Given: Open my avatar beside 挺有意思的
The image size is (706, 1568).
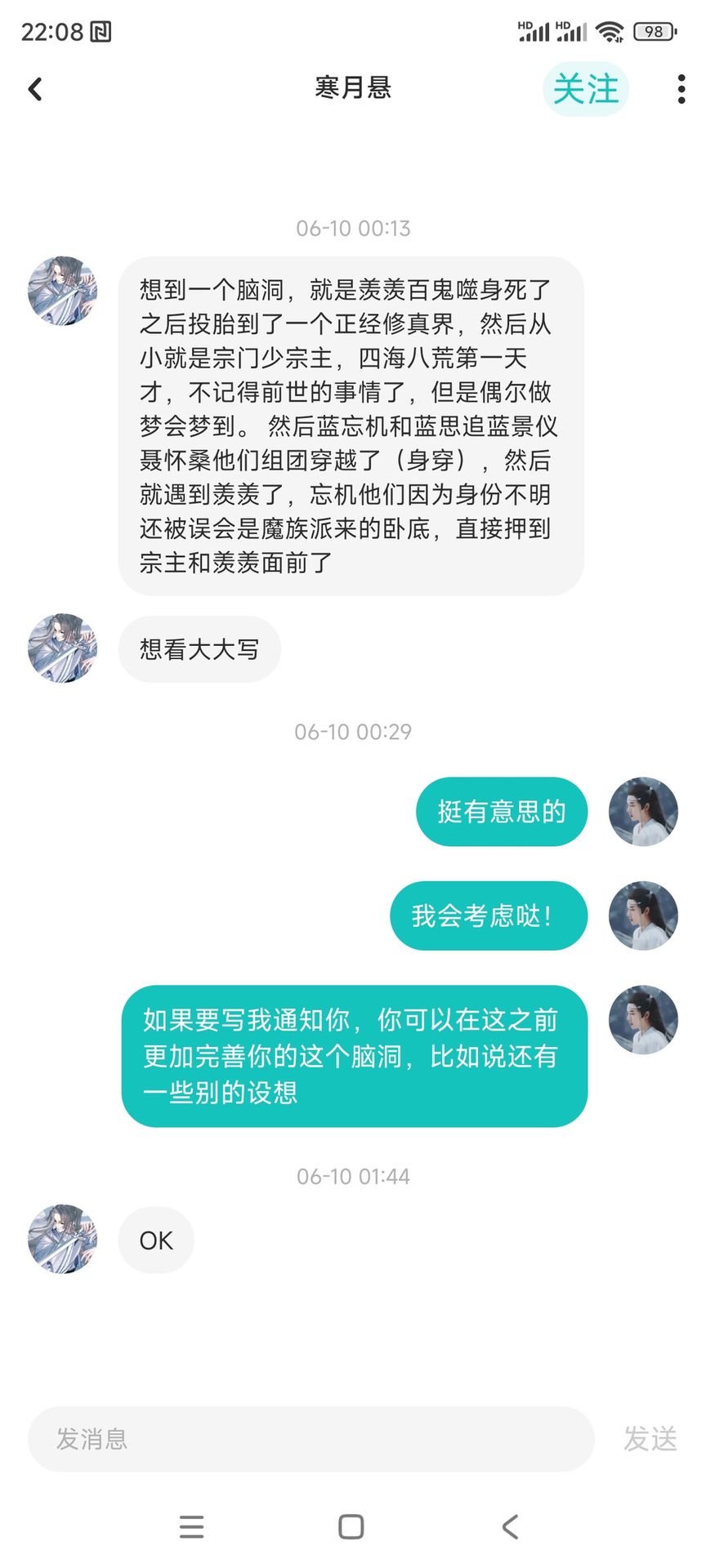Looking at the screenshot, I should pyautogui.click(x=643, y=811).
